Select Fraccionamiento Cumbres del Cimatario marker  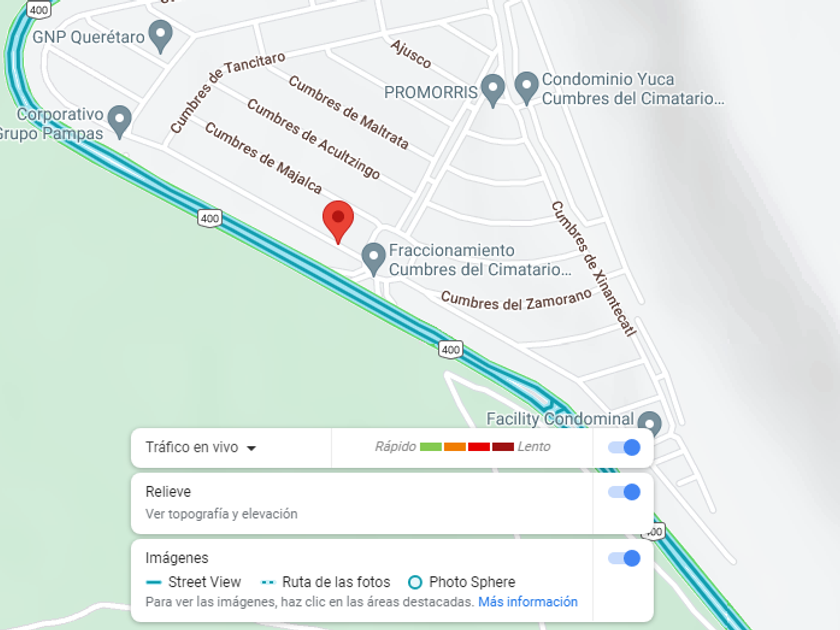(x=373, y=258)
